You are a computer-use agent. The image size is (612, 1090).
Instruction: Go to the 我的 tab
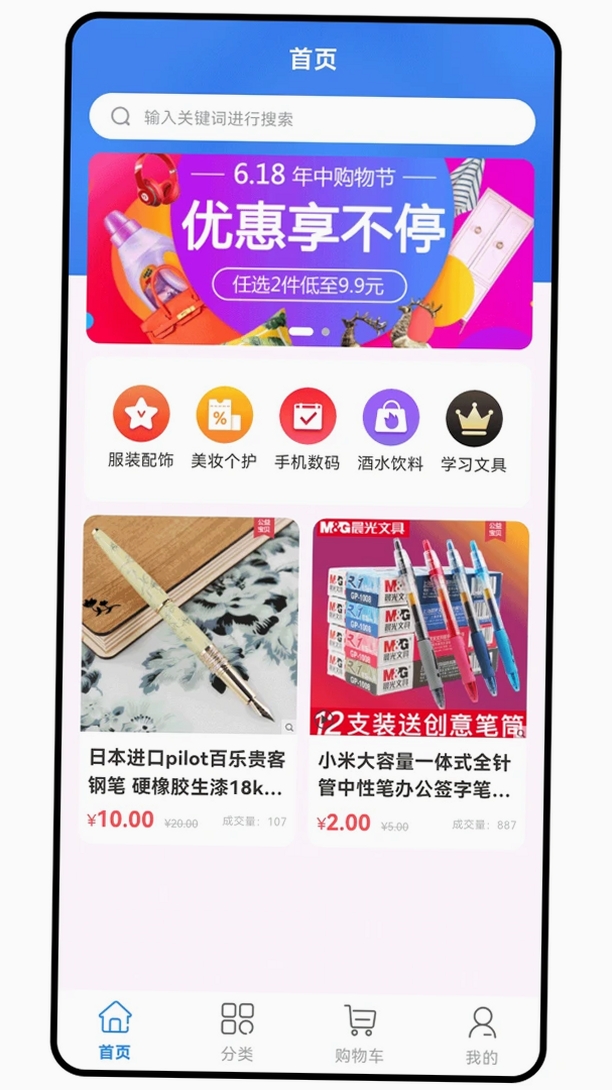(481, 1036)
